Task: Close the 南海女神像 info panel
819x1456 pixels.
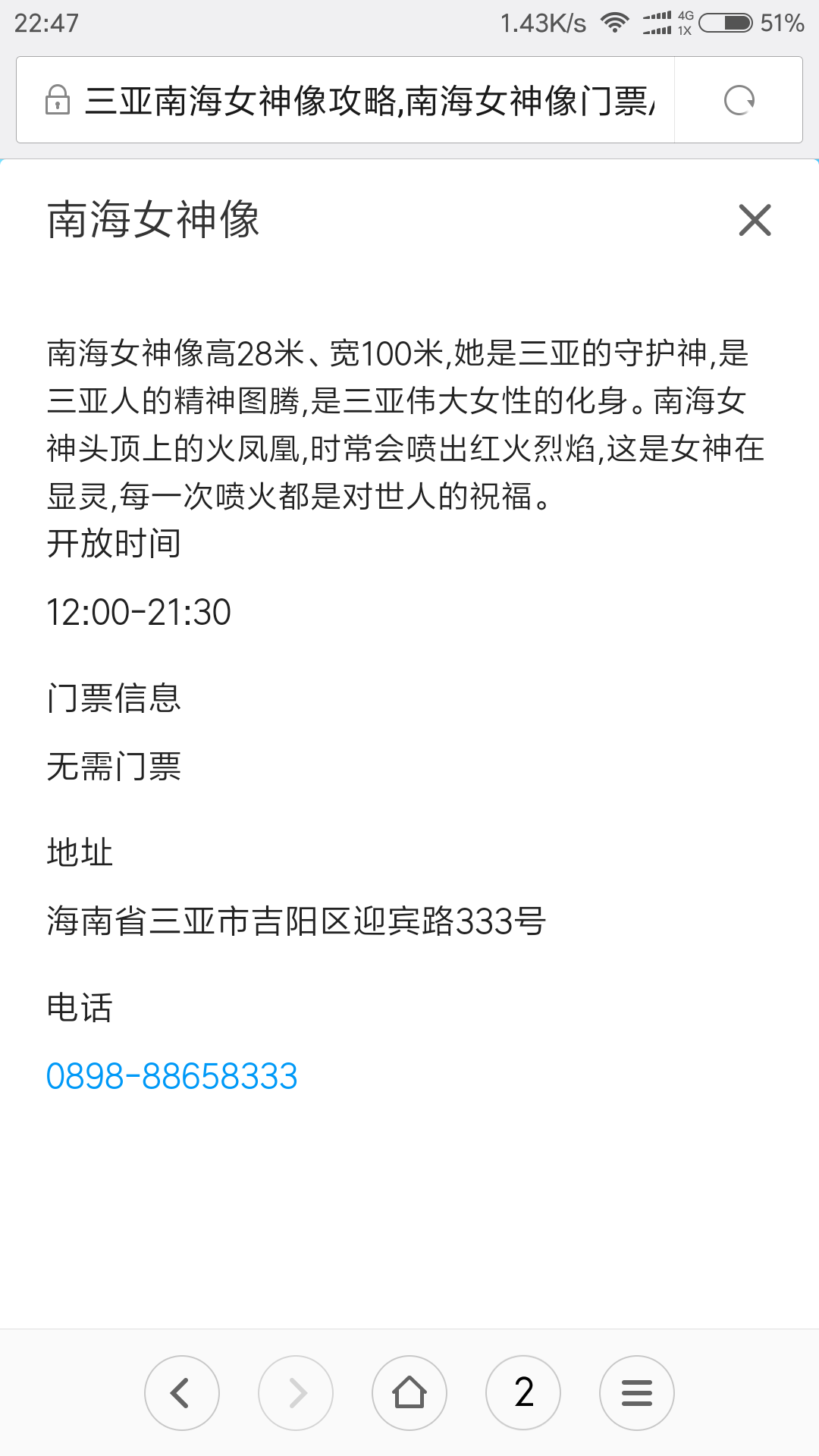Action: click(755, 220)
